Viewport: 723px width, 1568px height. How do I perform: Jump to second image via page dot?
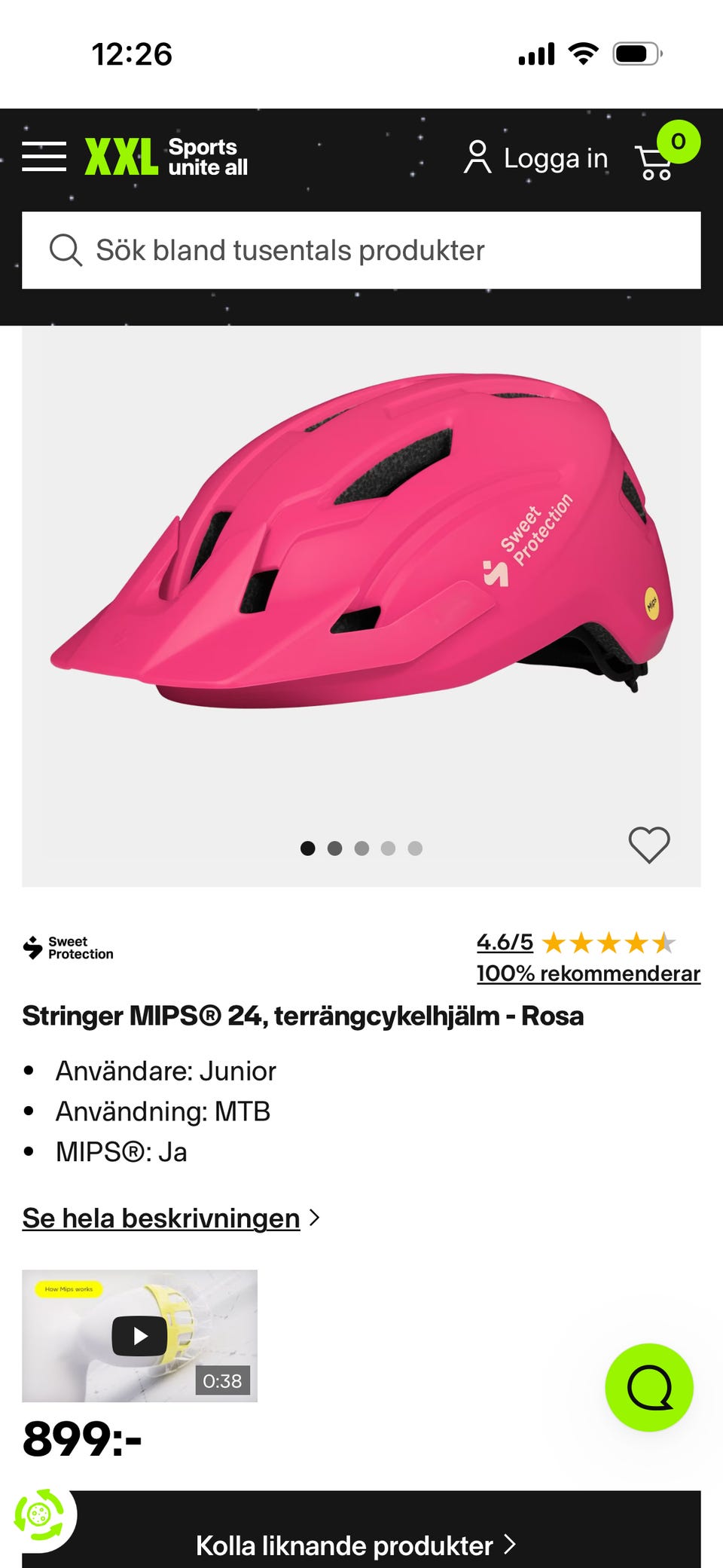[x=335, y=848]
